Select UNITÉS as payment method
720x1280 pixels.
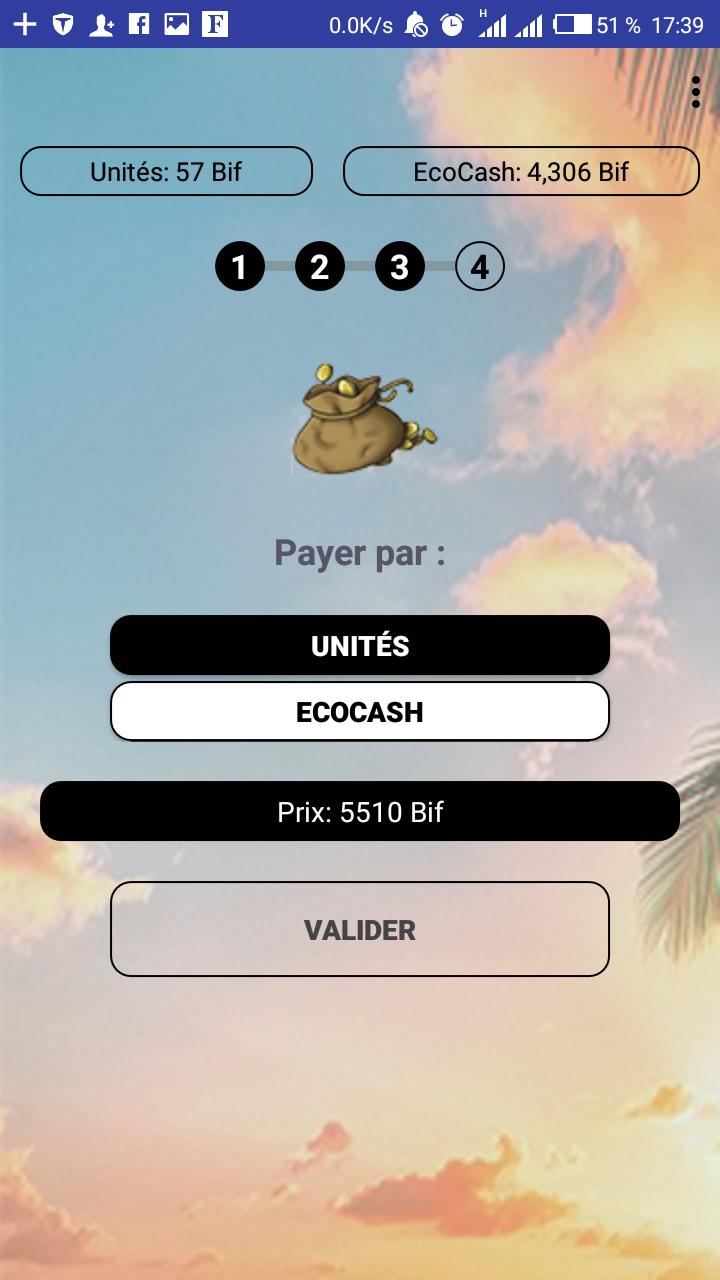[360, 645]
